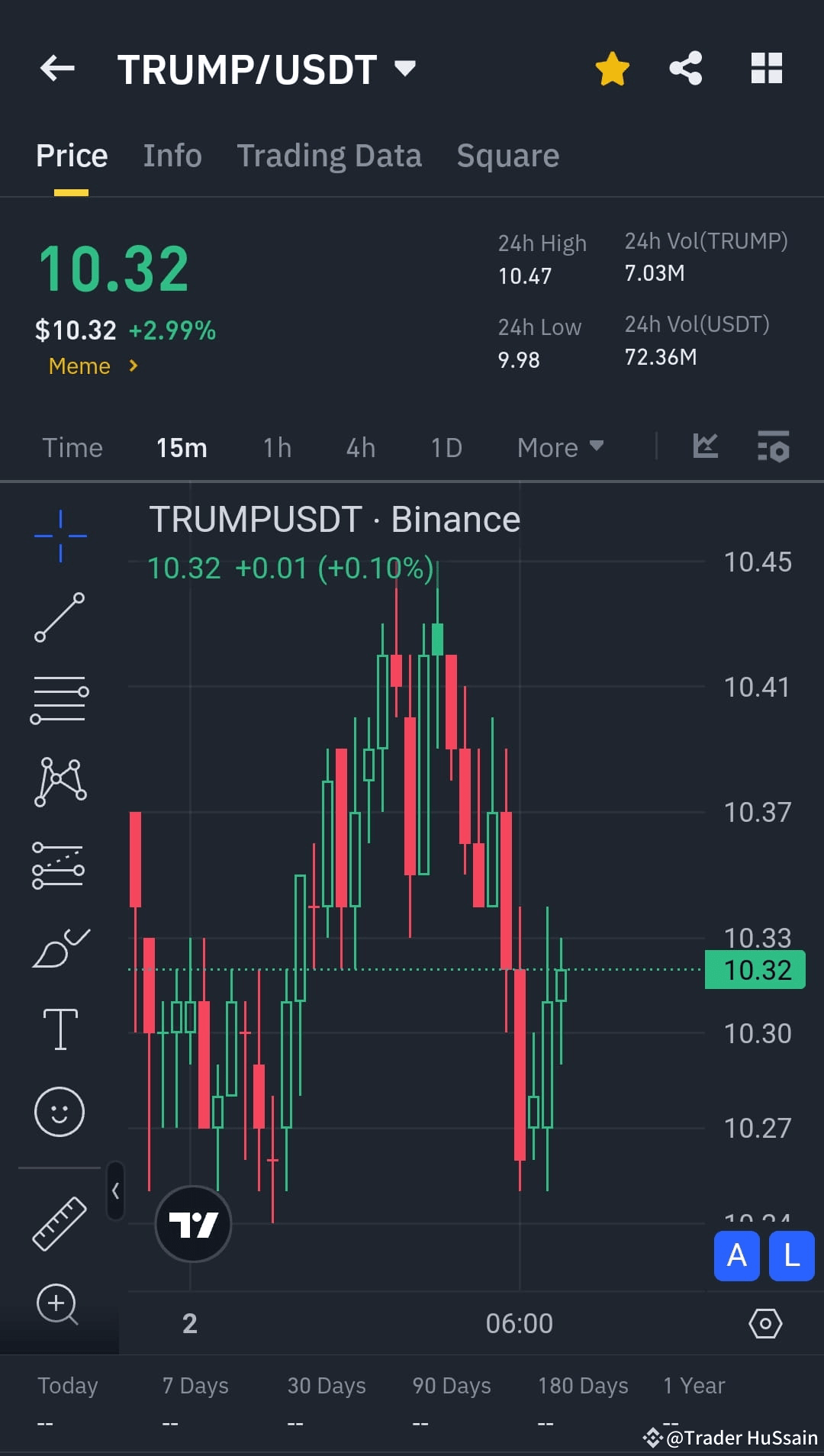Open the TRUMP/USDT pair dropdown

pyautogui.click(x=405, y=68)
